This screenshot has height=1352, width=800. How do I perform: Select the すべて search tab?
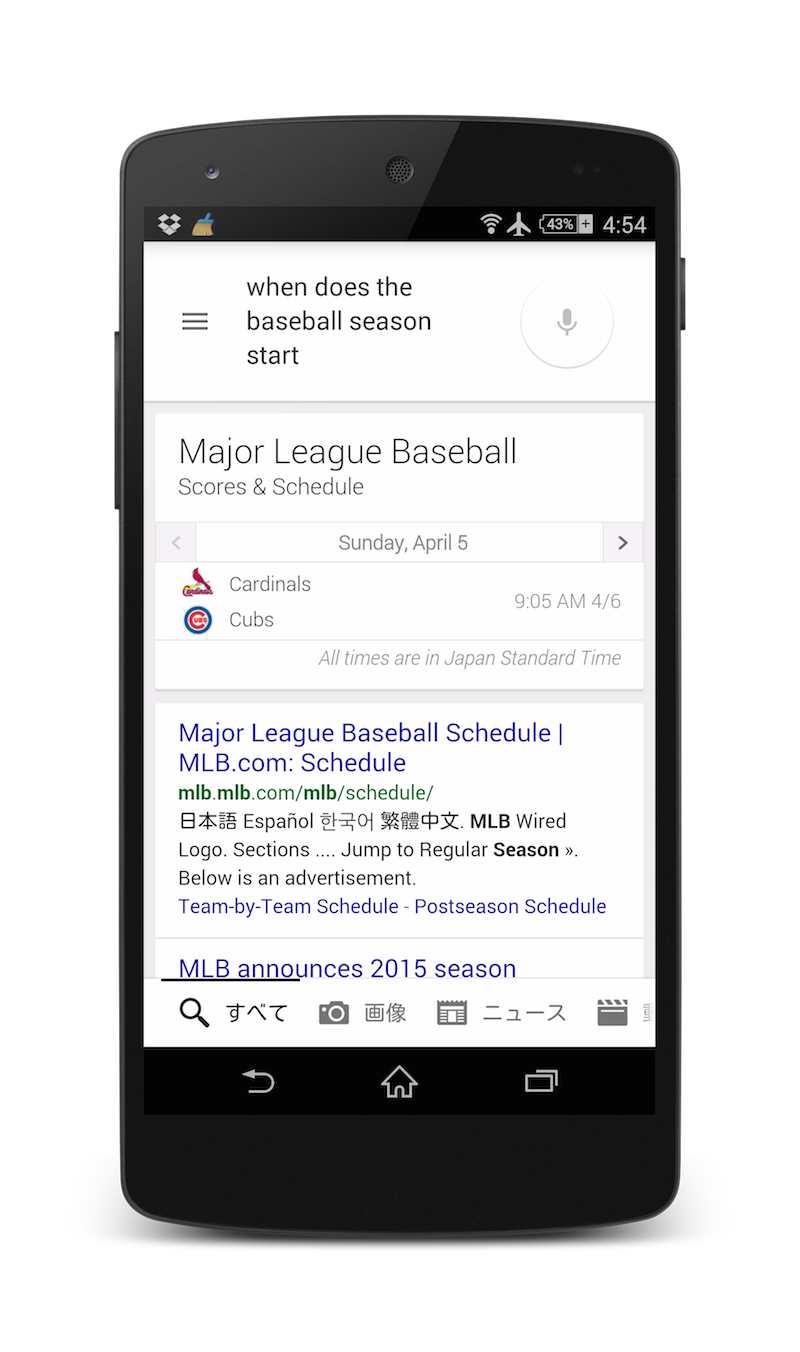pos(233,1013)
